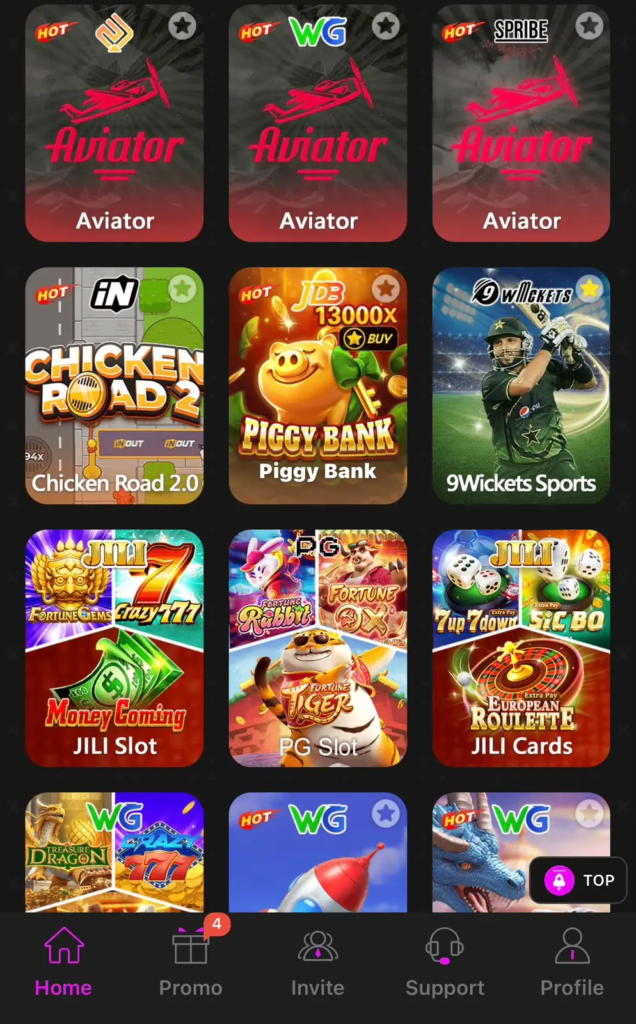Open PG Slot category
This screenshot has height=1024, width=636.
click(x=318, y=648)
